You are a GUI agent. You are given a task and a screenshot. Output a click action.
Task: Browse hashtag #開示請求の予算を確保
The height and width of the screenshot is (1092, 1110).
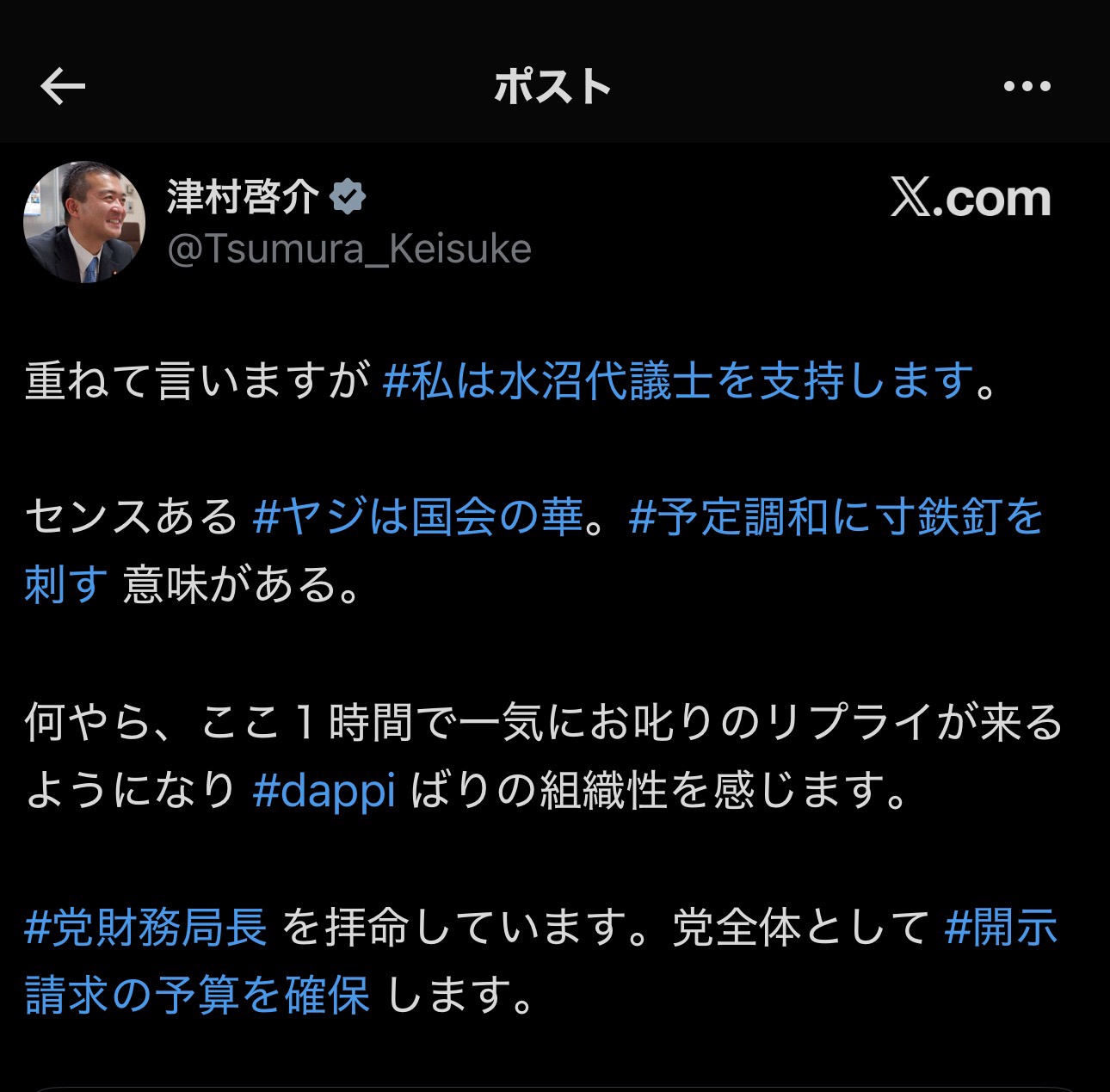click(198, 995)
